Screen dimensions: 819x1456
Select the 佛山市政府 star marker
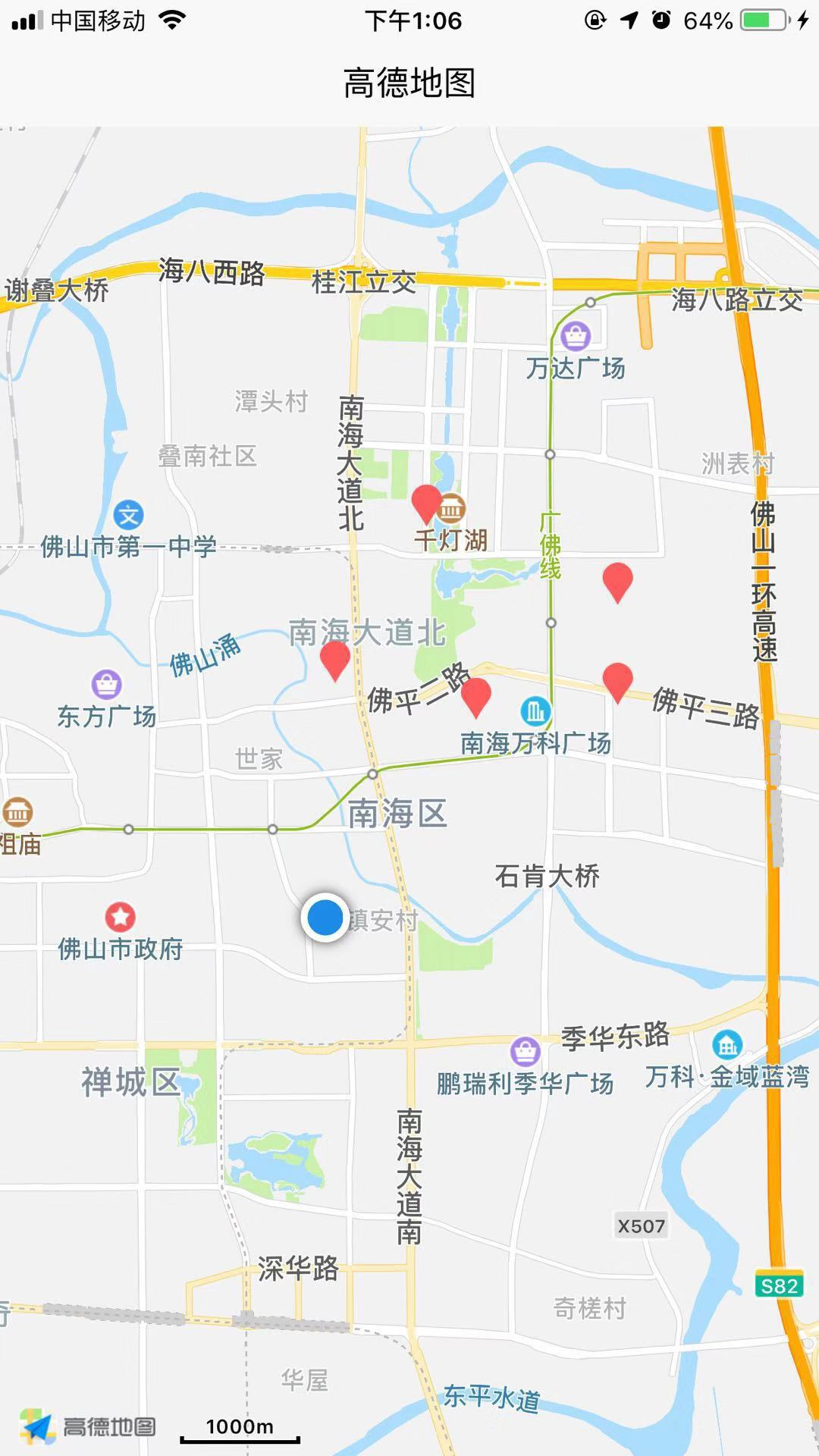120,917
